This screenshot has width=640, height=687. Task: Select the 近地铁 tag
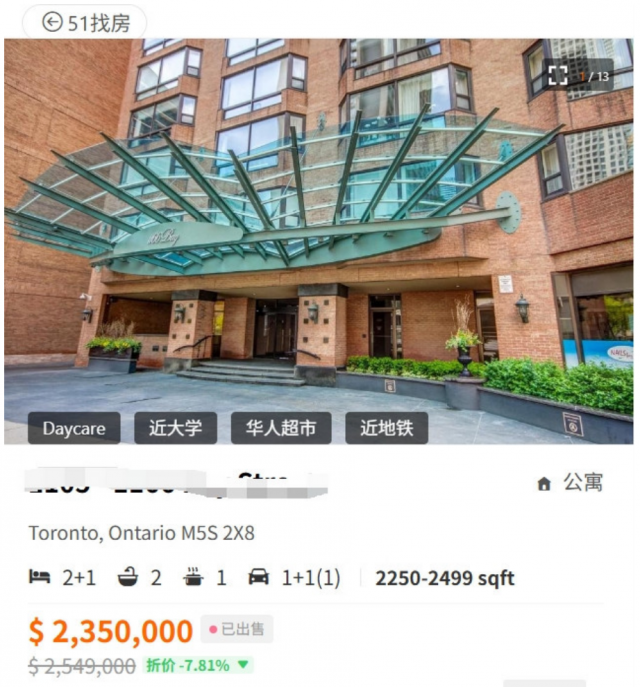click(387, 428)
